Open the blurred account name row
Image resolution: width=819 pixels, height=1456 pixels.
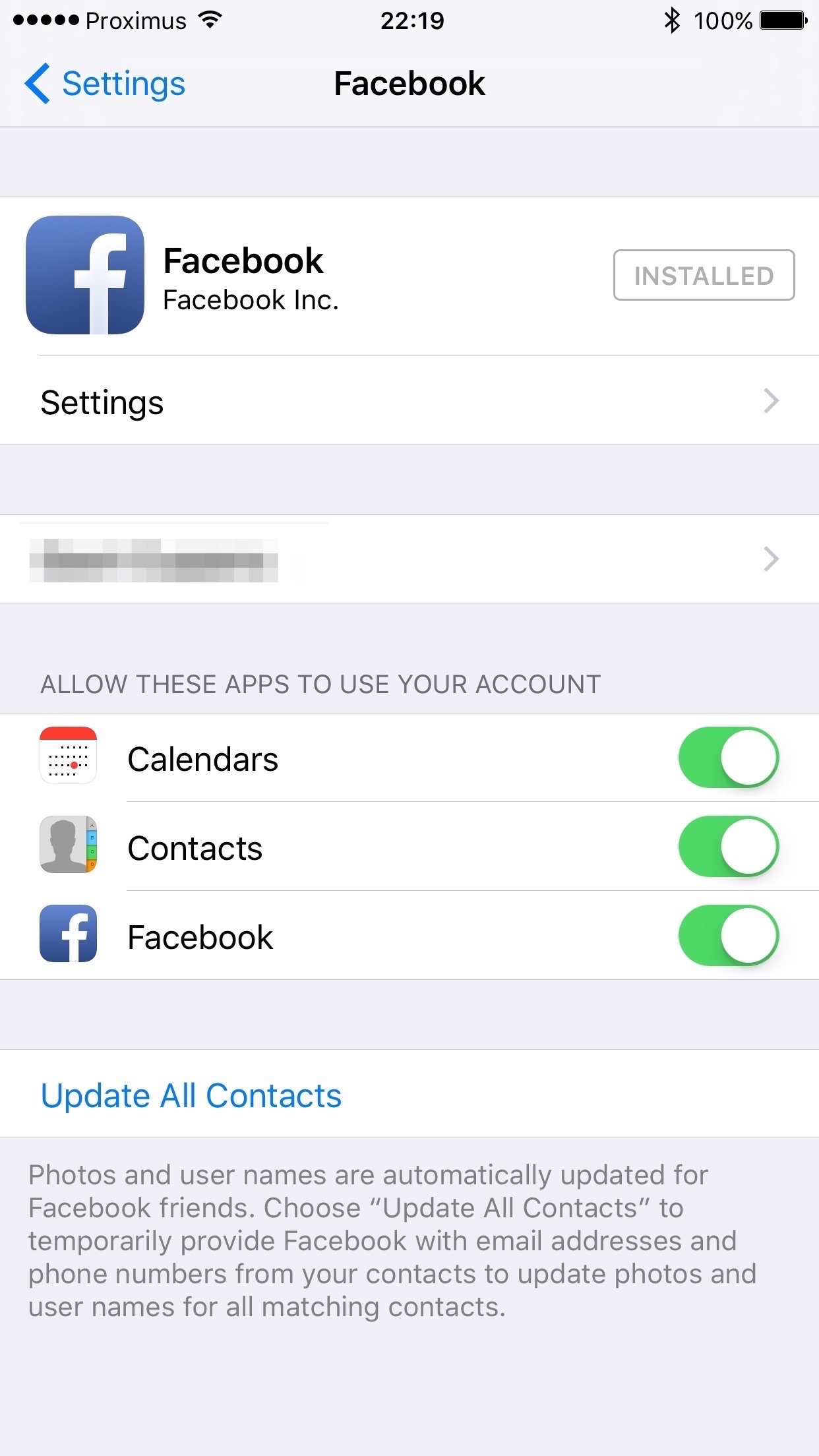(x=409, y=559)
